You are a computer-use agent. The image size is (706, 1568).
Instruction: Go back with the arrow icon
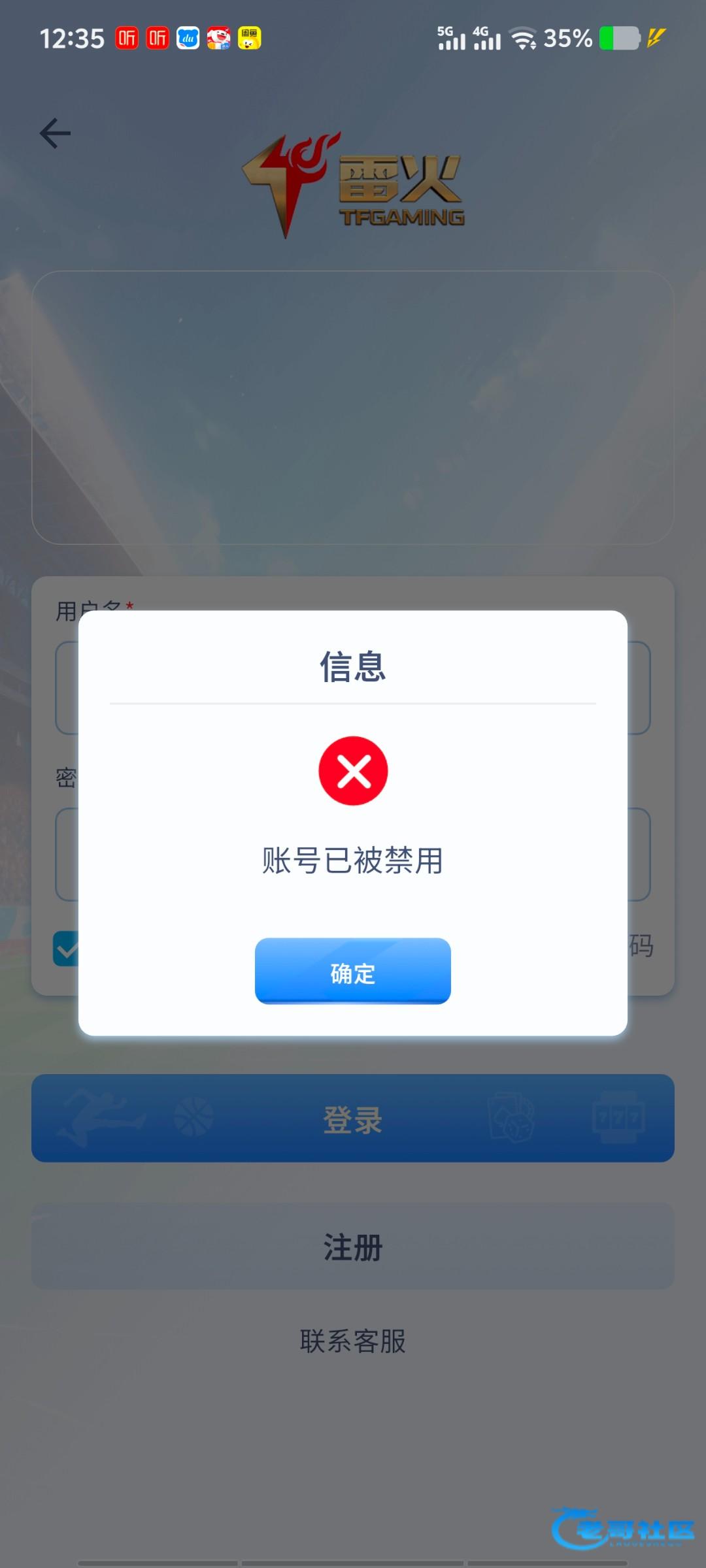[x=56, y=133]
